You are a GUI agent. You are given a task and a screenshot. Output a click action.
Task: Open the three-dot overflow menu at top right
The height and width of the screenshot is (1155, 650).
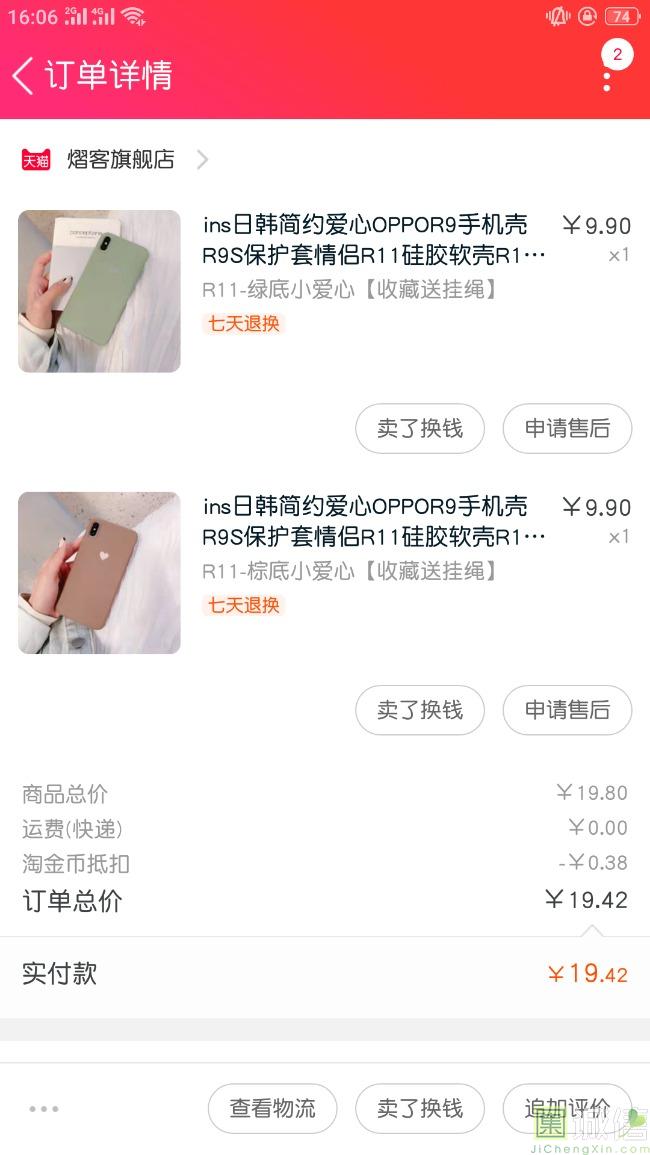607,75
